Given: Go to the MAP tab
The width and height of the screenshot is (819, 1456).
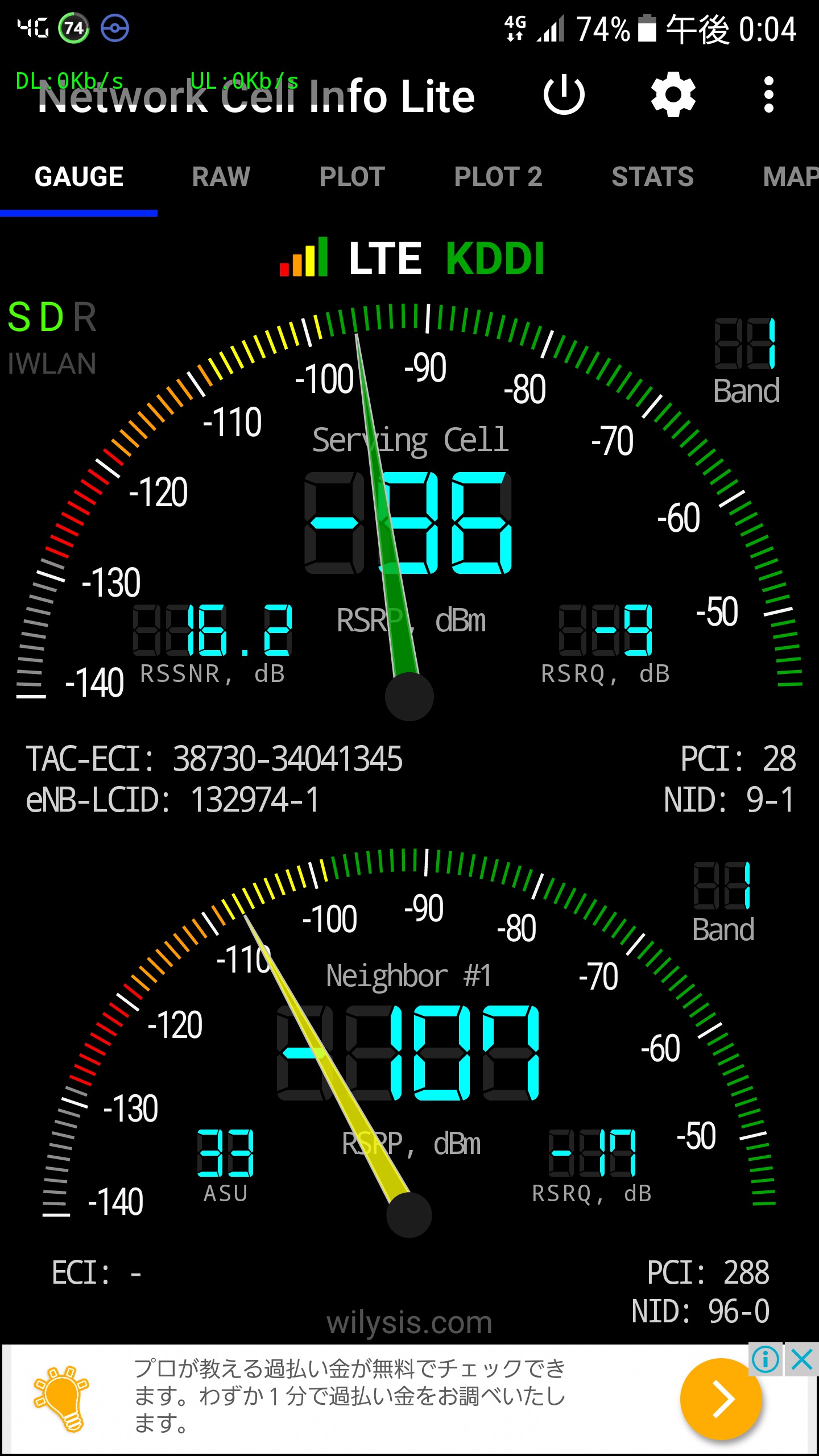Looking at the screenshot, I should (791, 177).
